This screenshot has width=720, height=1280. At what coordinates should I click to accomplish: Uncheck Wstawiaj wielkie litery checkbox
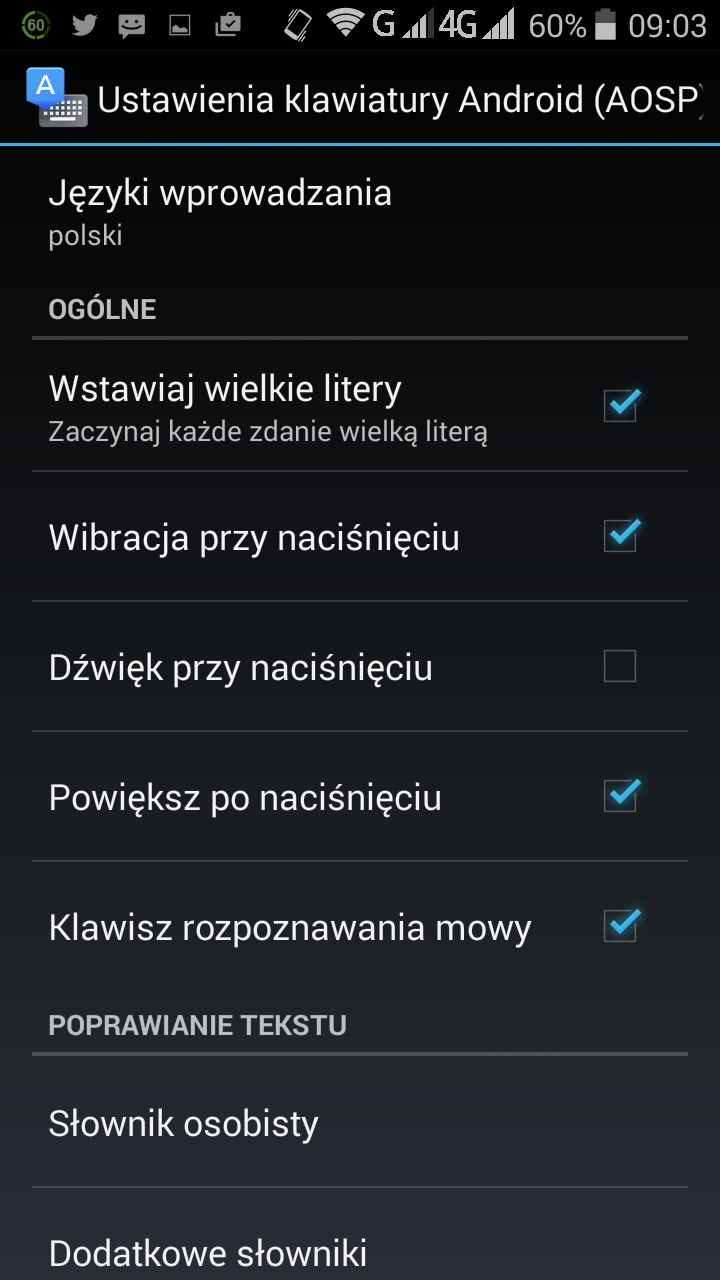(x=620, y=406)
